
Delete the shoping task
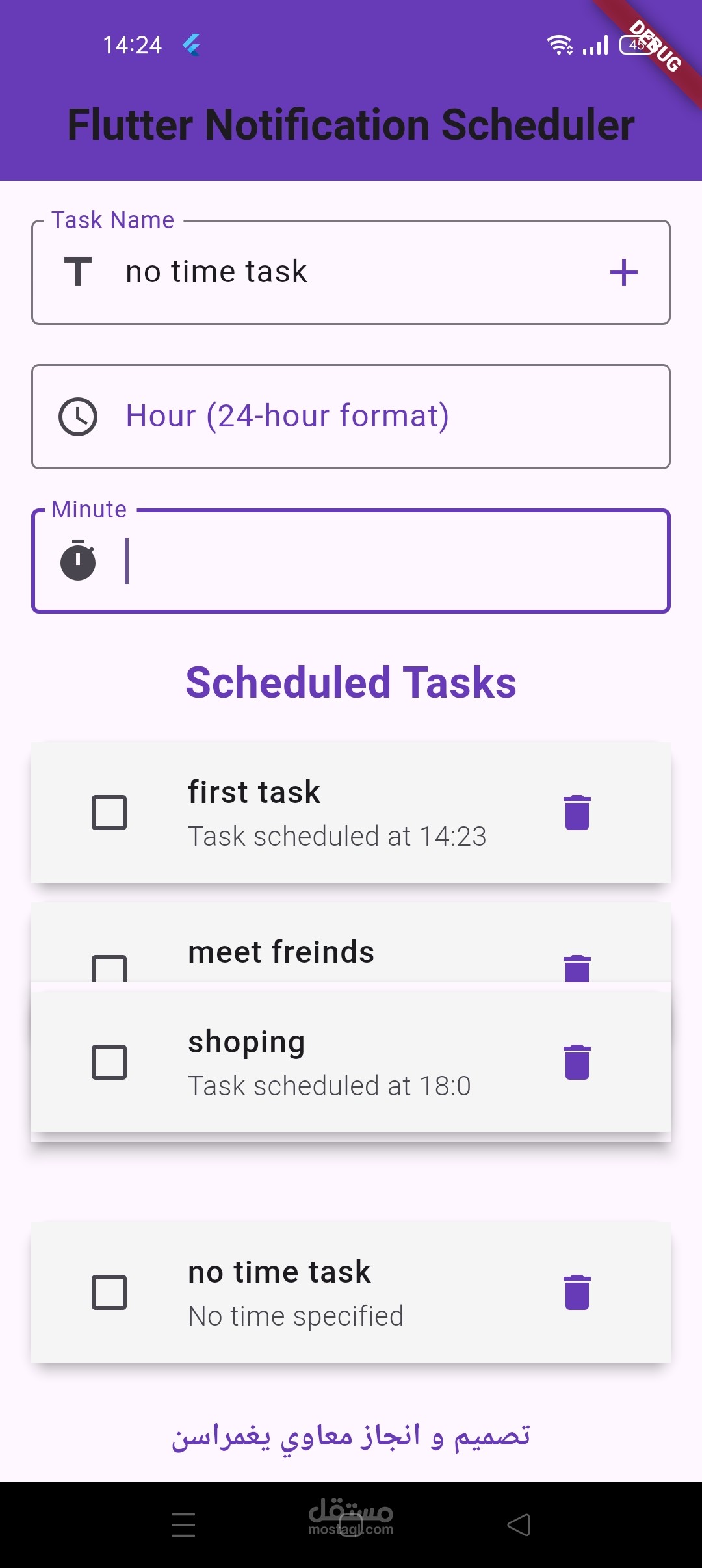(x=577, y=1062)
